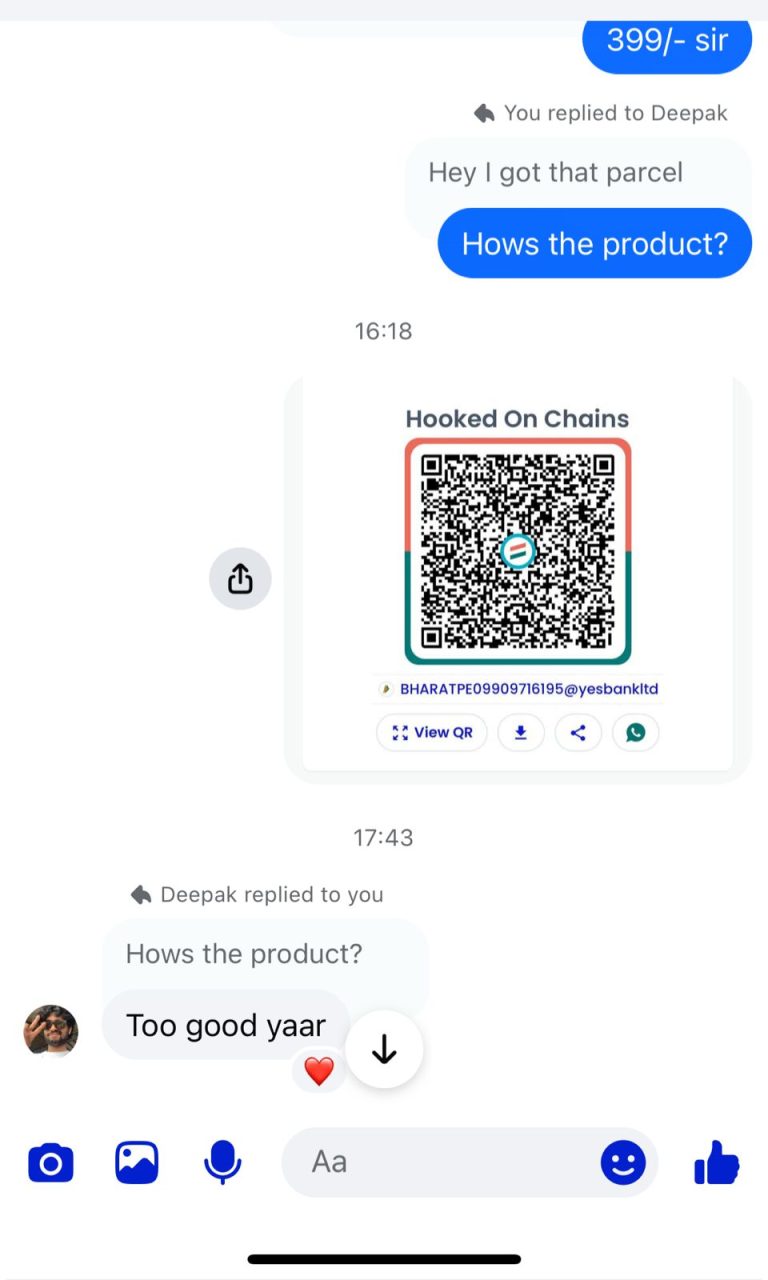The image size is (768, 1280).
Task: Share the QR code image message
Action: [240, 579]
